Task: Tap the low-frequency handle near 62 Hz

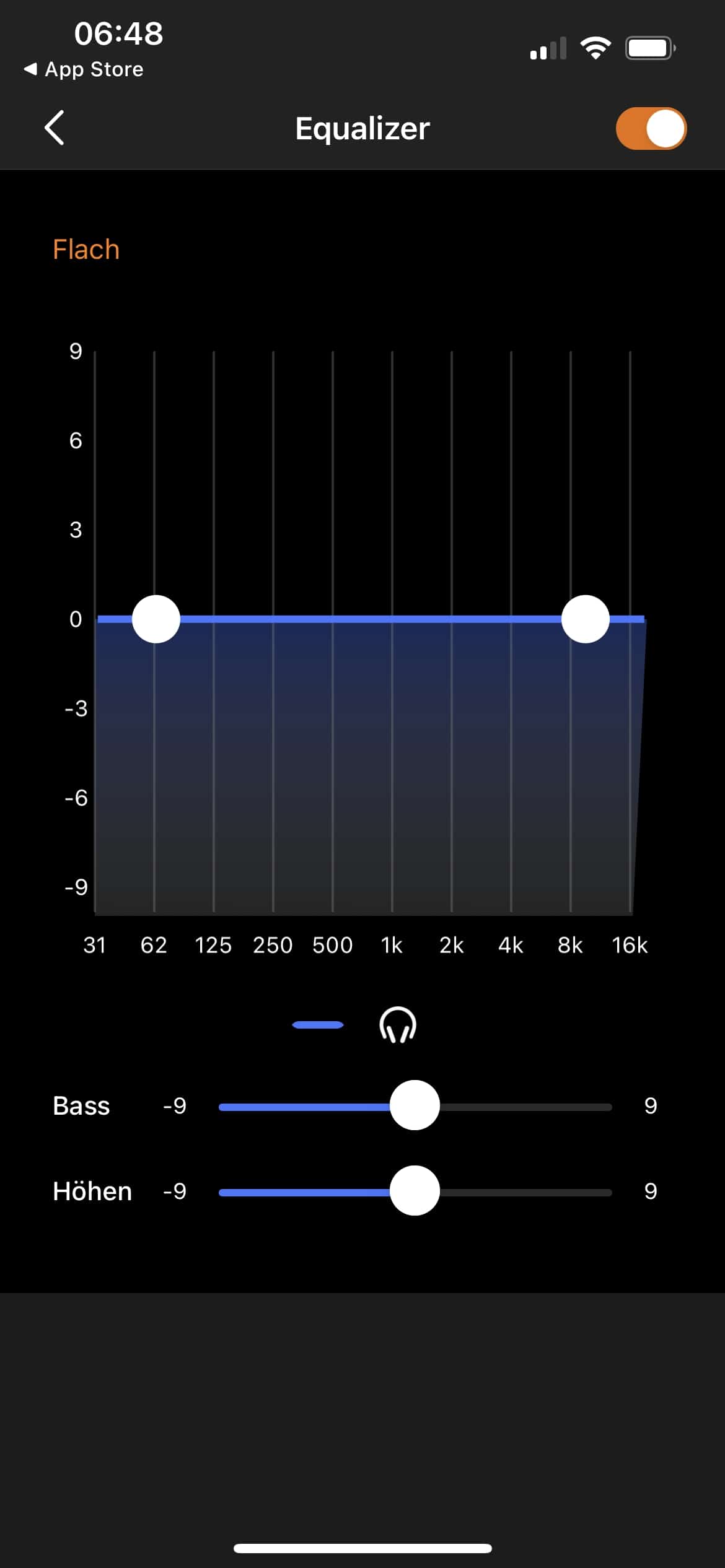Action: 156,619
